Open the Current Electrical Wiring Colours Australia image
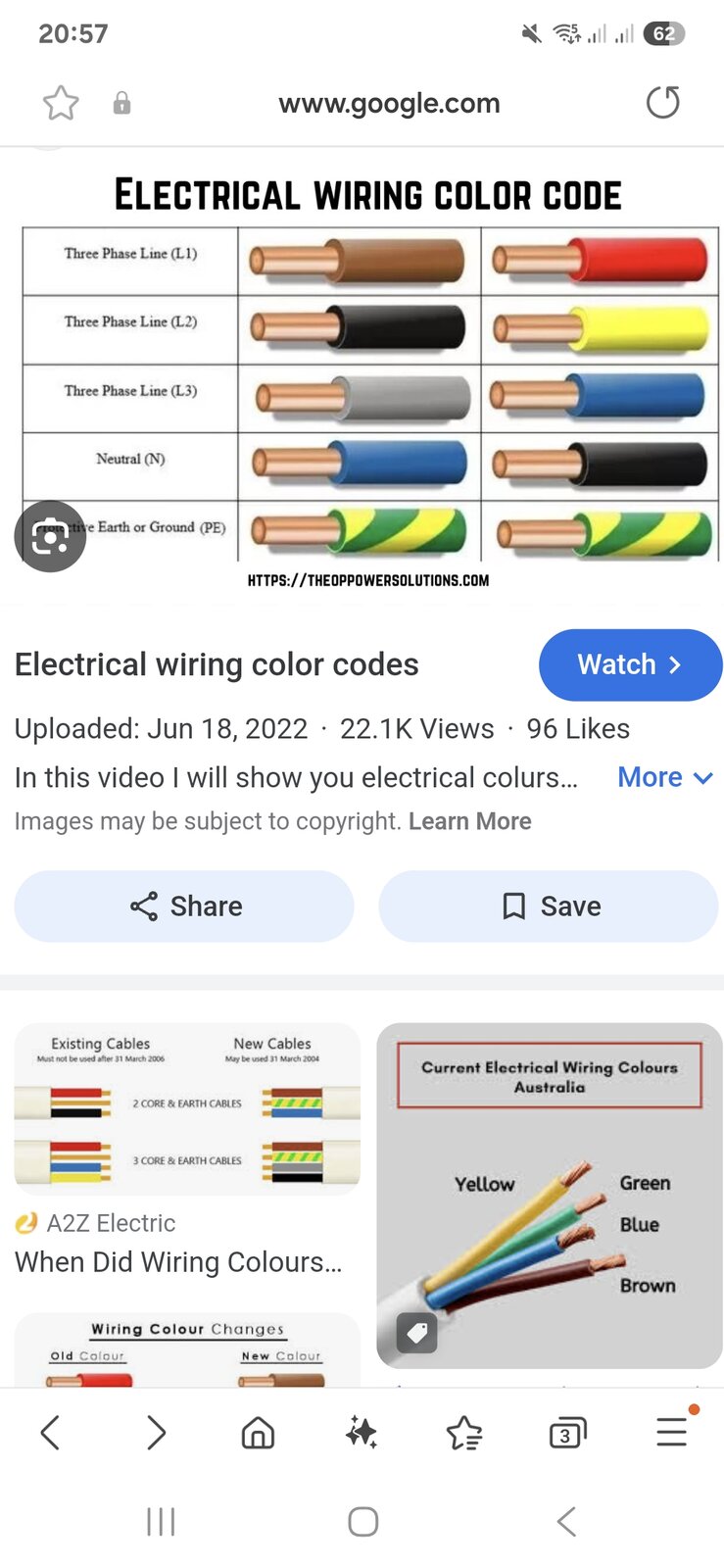 tap(550, 1196)
